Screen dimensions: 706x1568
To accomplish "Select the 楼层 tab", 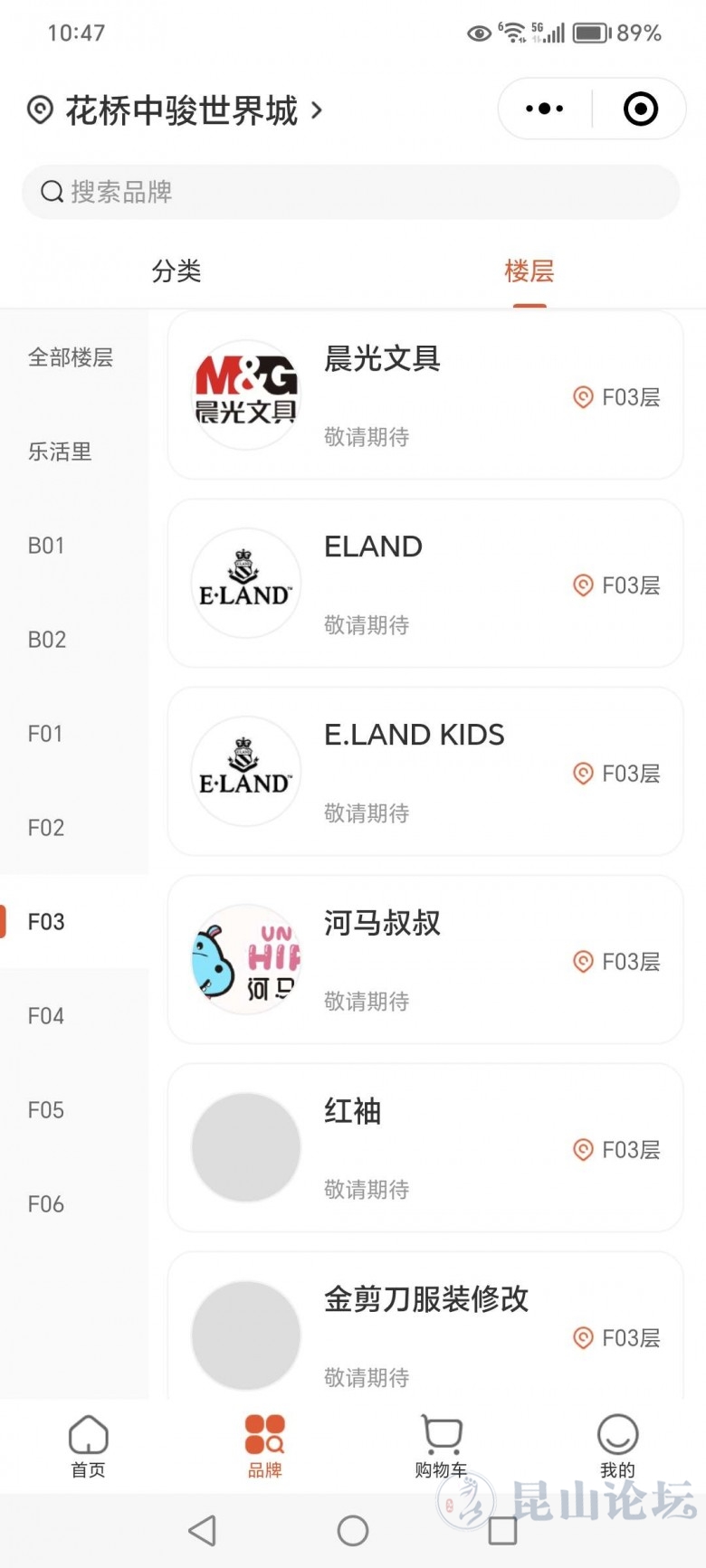I will tap(529, 271).
